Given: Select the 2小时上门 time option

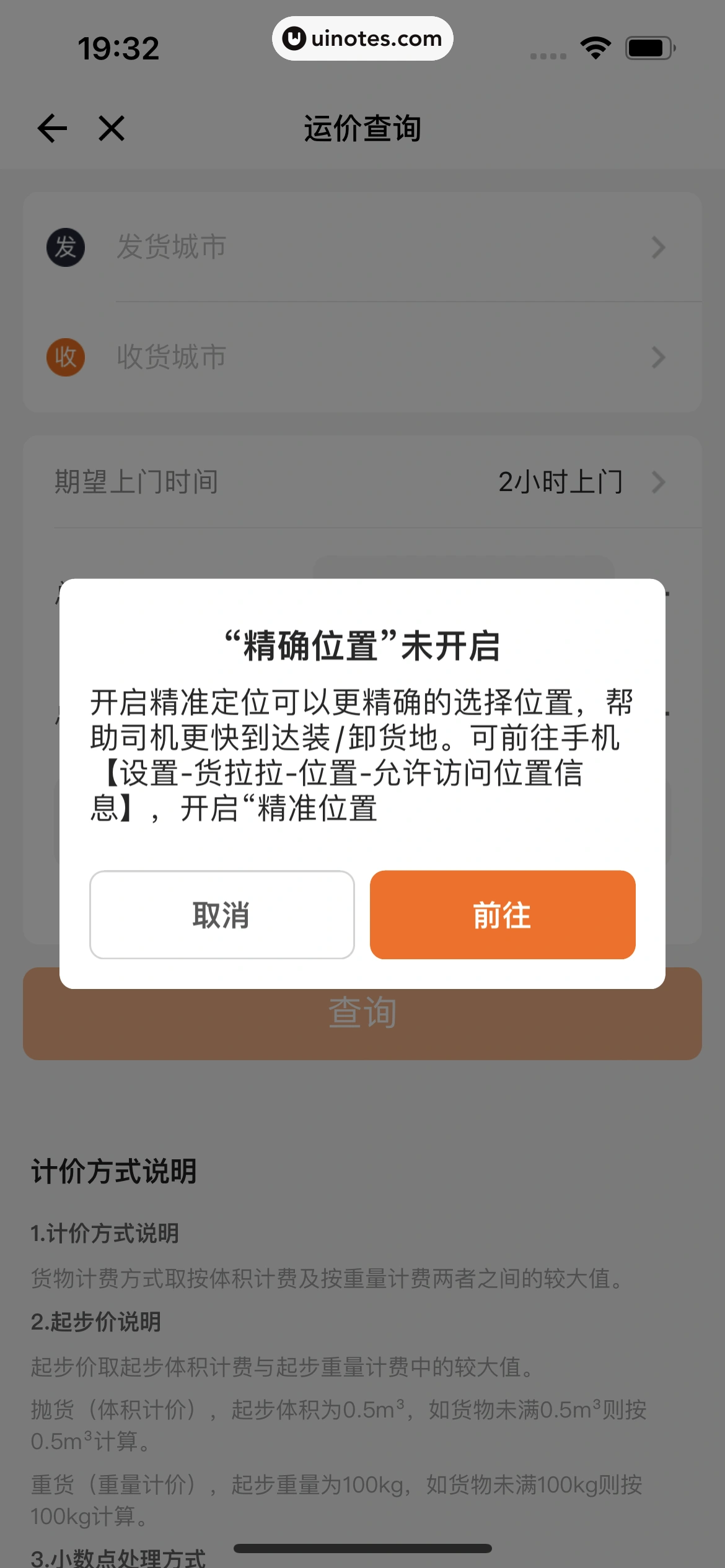Looking at the screenshot, I should pos(561,482).
